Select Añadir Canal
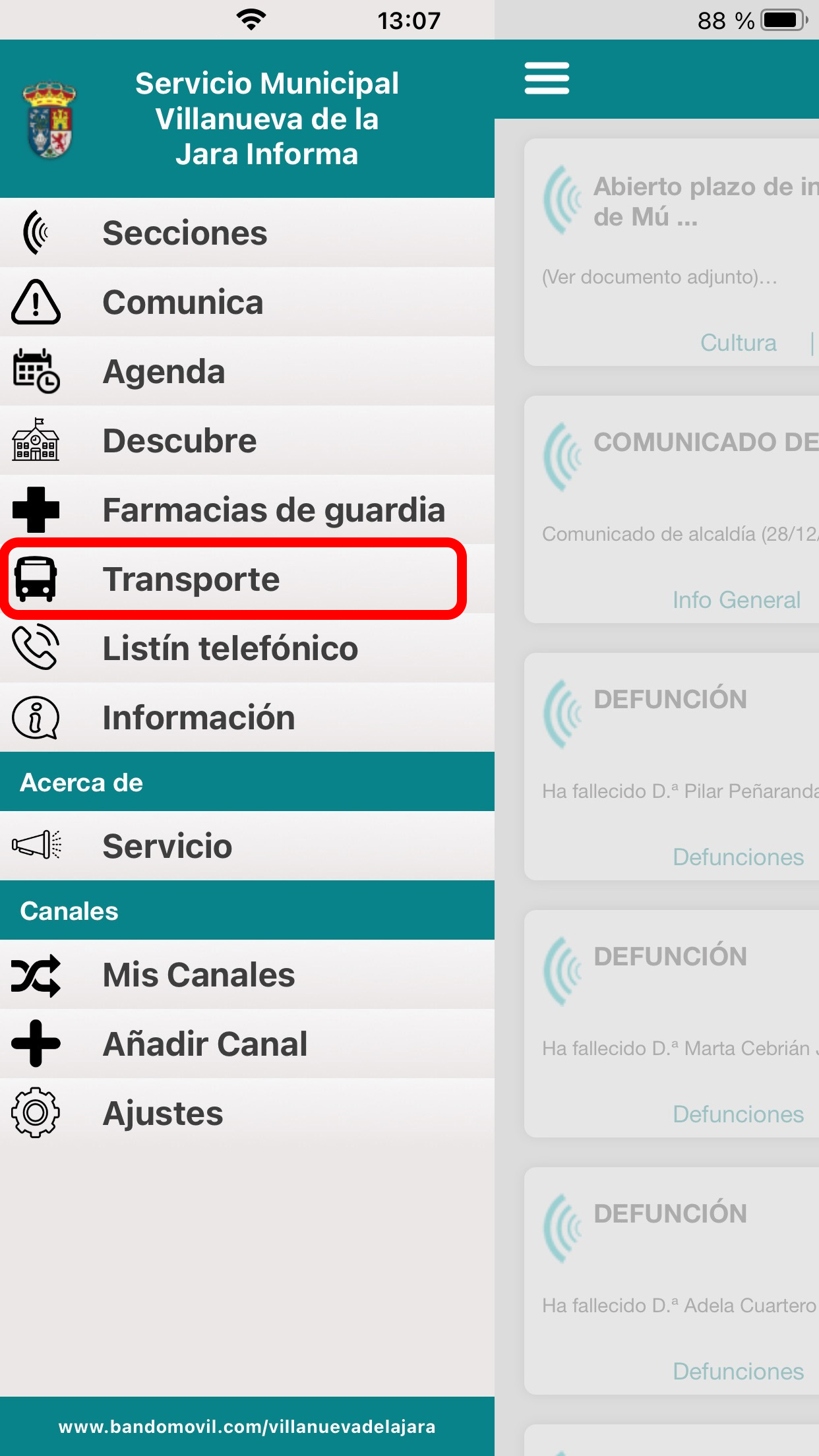Screen dimensions: 819x1456 [247, 1044]
